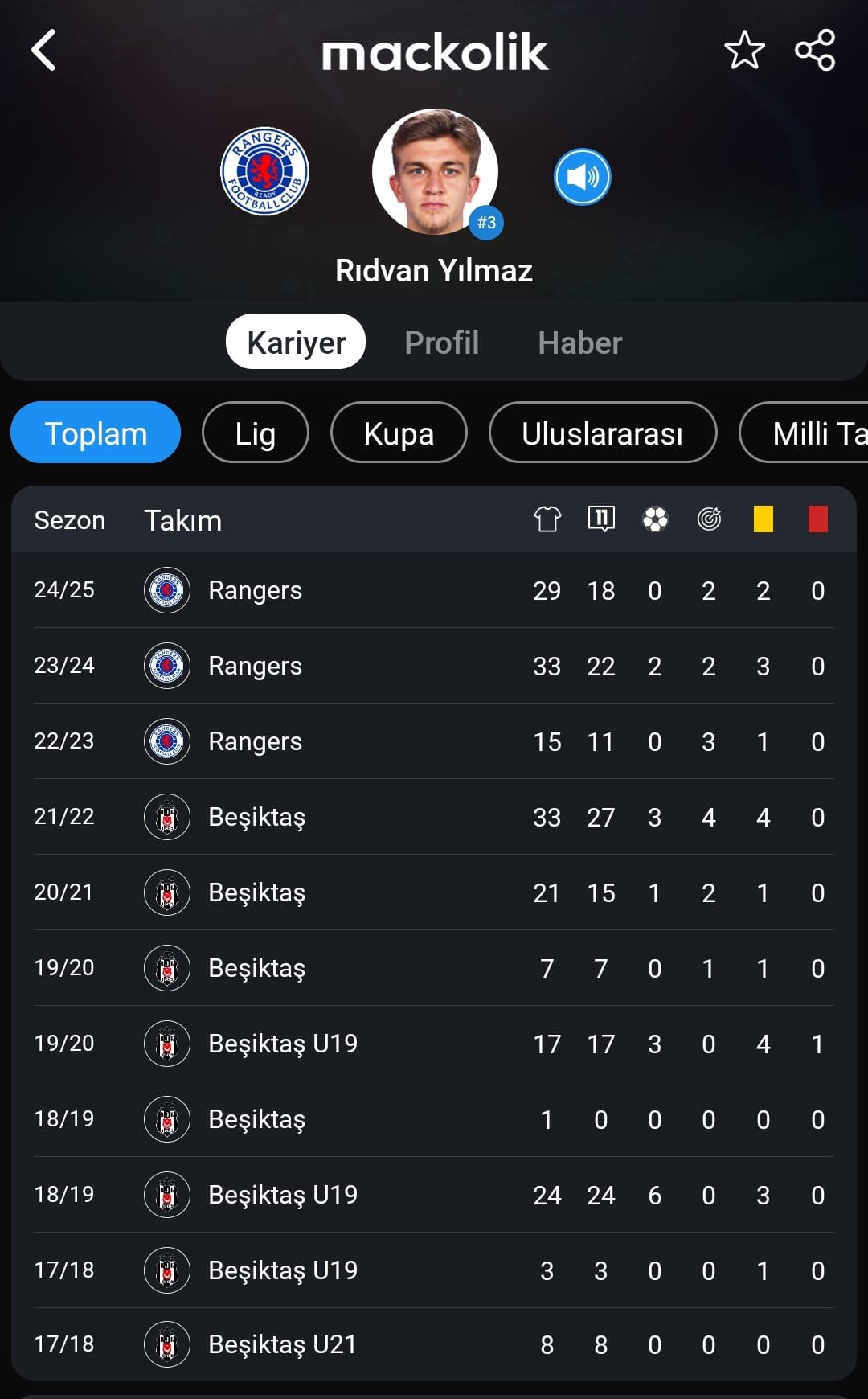Add Rıdvan Yılmaz to favorites with the star
868x1399 pixels.
click(x=744, y=50)
